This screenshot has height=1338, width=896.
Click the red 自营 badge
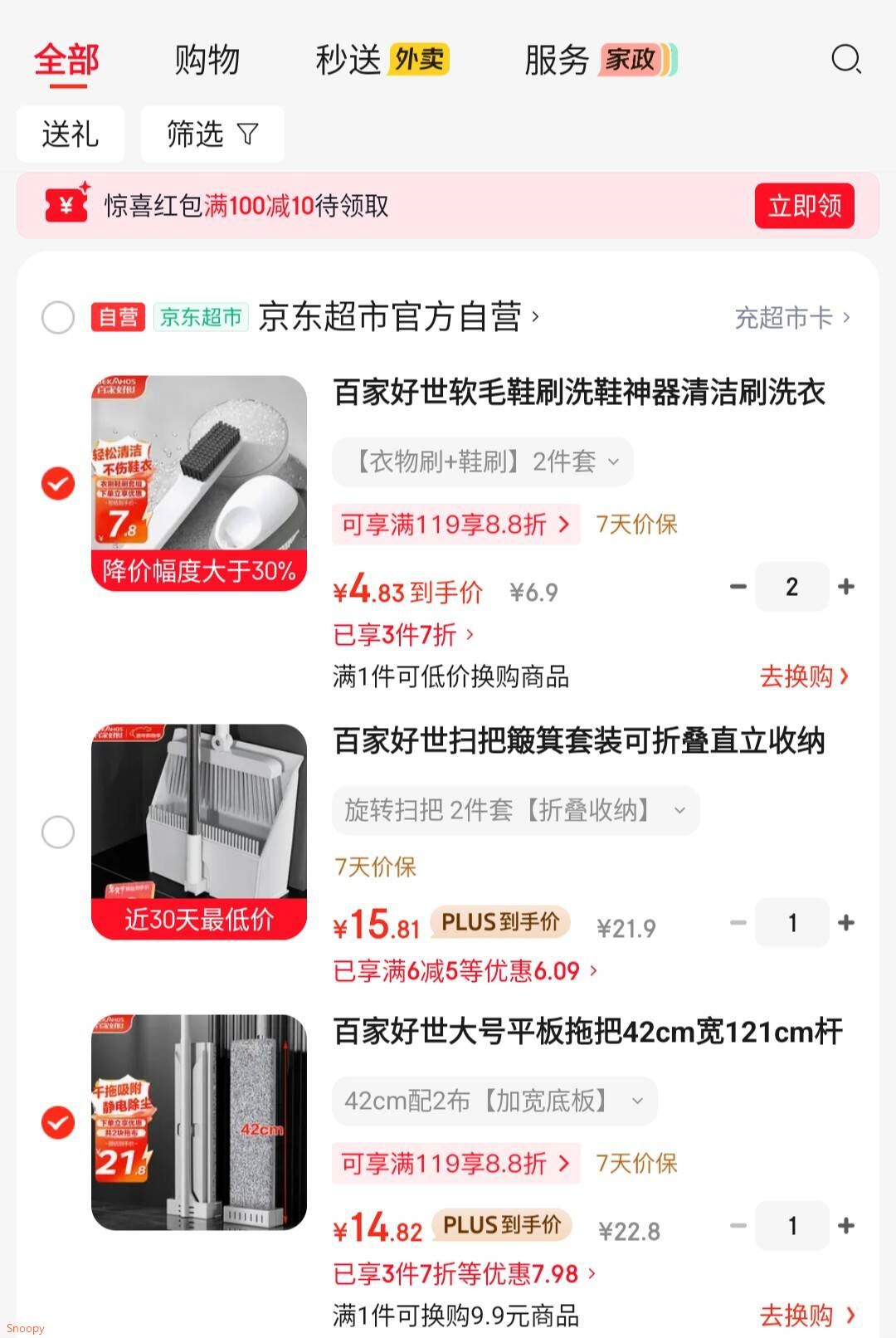(118, 317)
